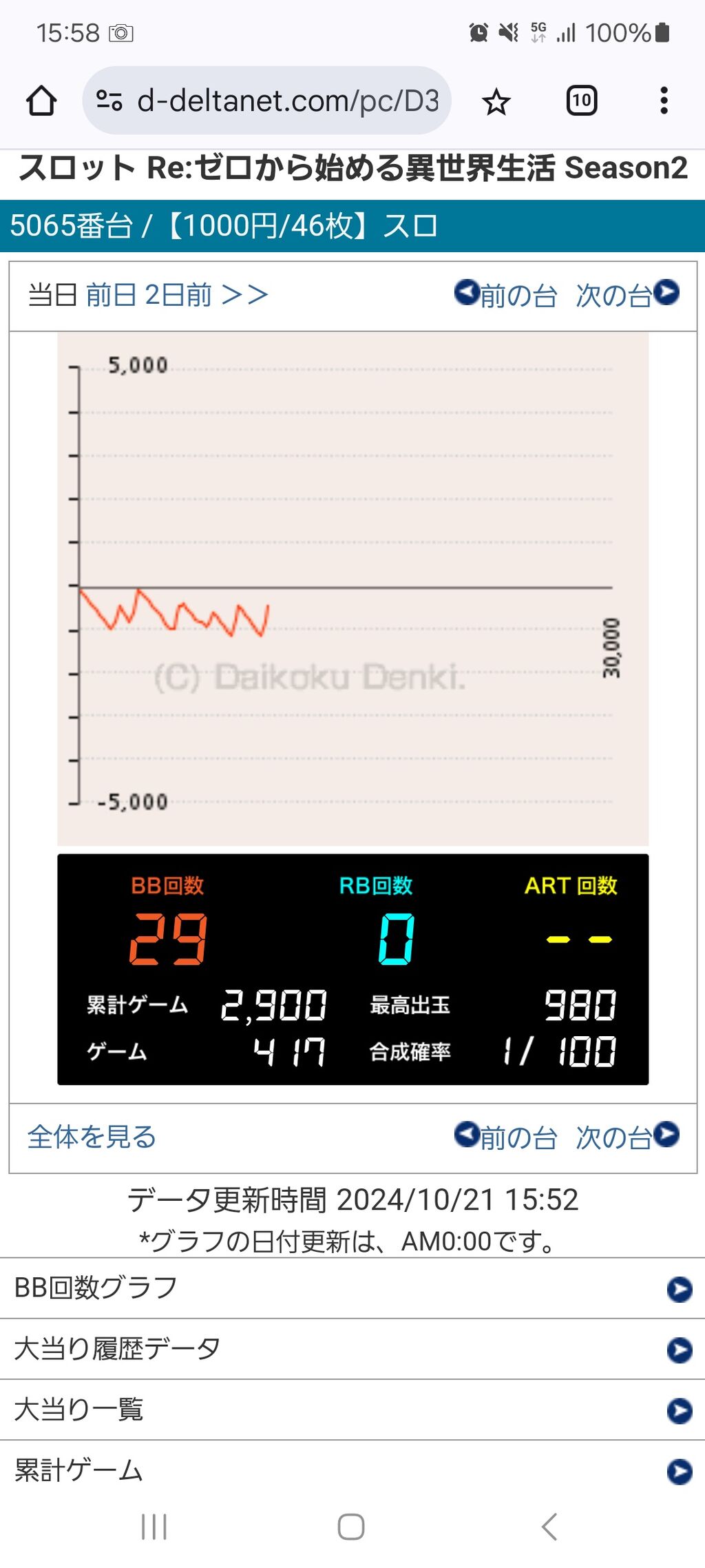
Task: Select 次の台 below the data panel
Action: [627, 1137]
